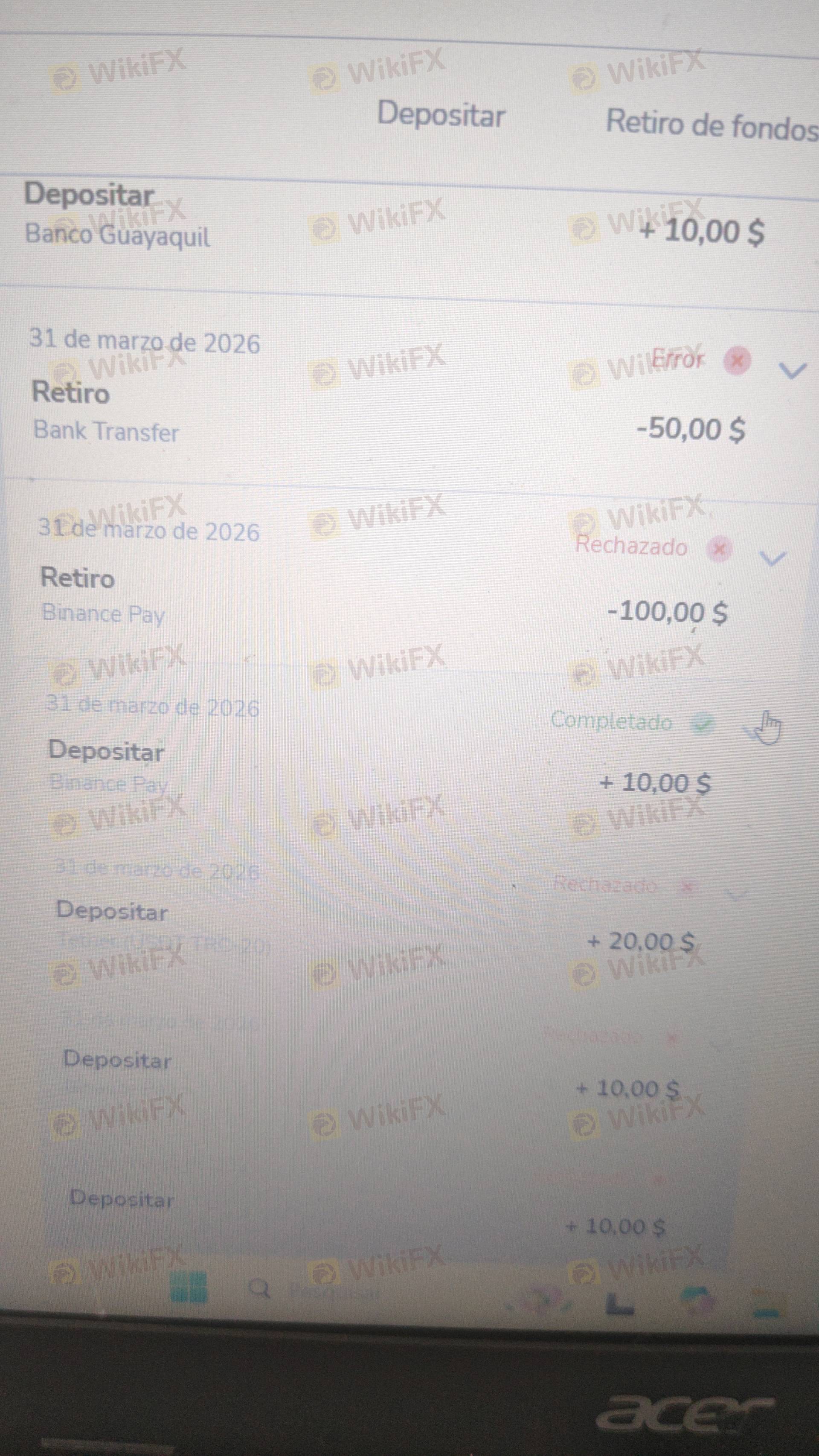Open the Banco Guayaquil deposit entry
This screenshot has height=1456, width=819.
click(117, 235)
